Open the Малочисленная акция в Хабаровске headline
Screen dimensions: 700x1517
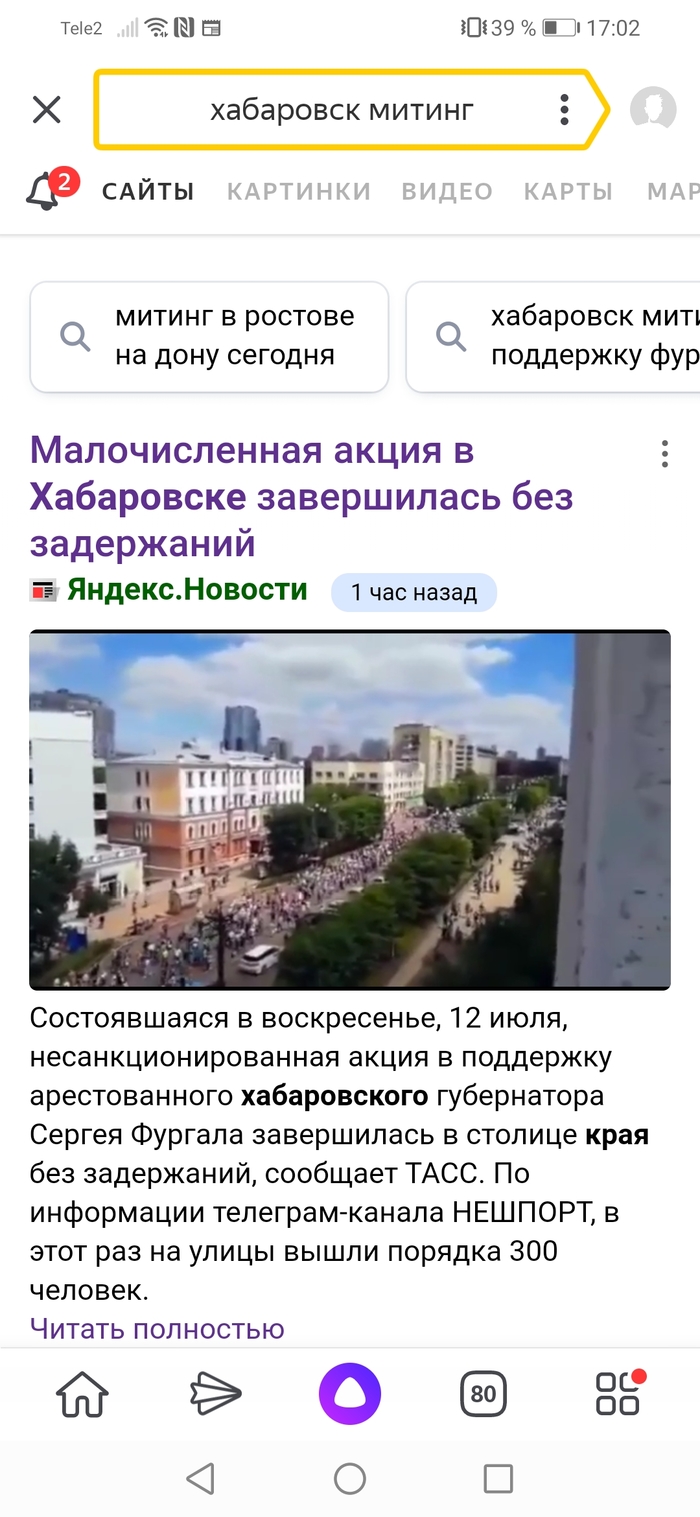coord(301,497)
